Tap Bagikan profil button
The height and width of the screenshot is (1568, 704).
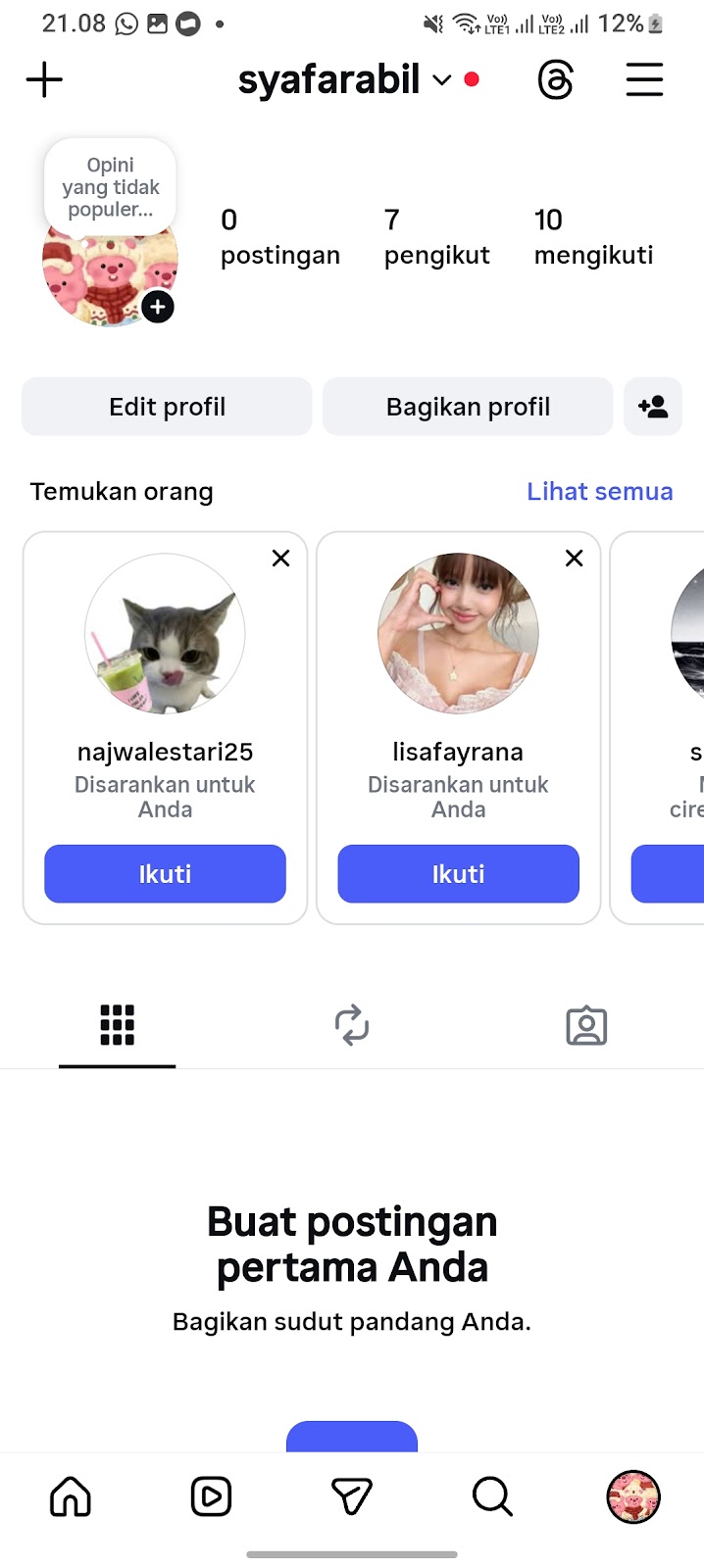(x=468, y=407)
